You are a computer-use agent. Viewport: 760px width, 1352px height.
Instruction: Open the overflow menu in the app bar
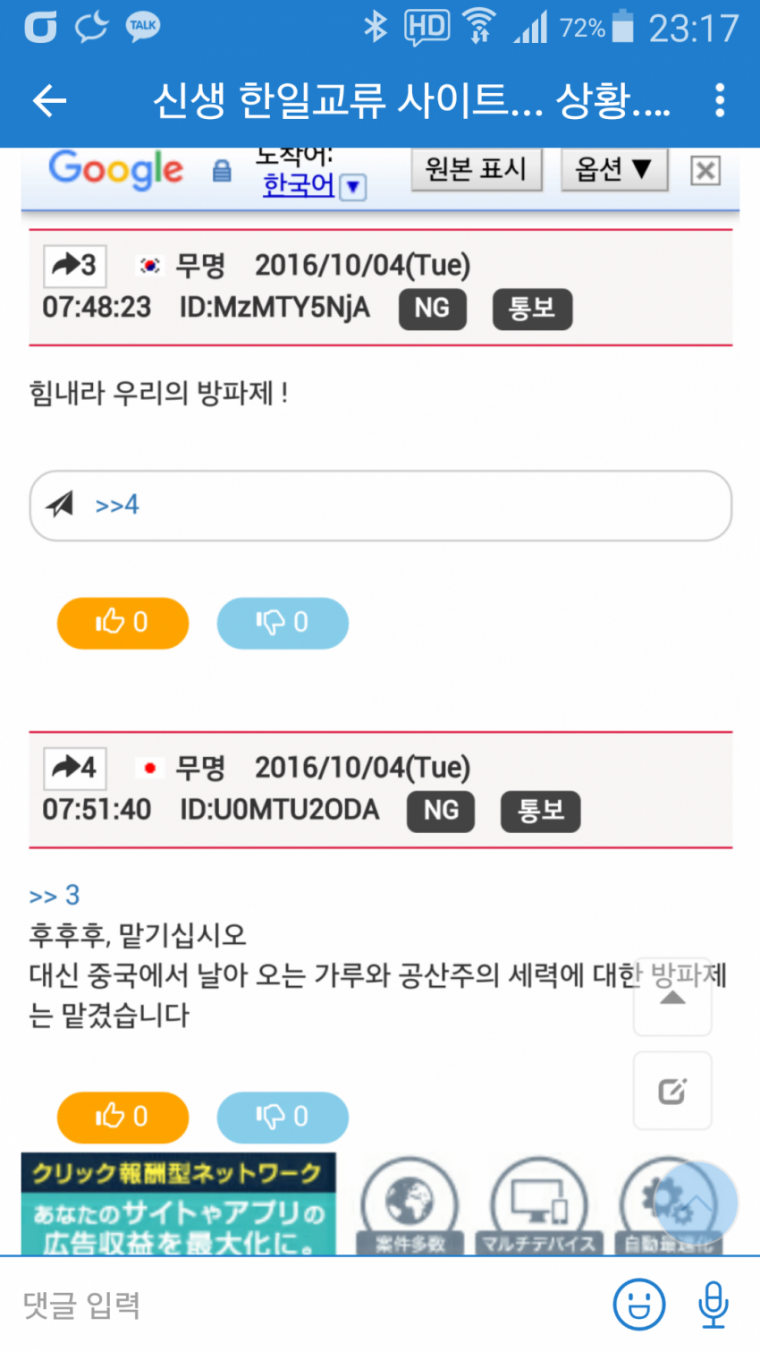coord(719,101)
